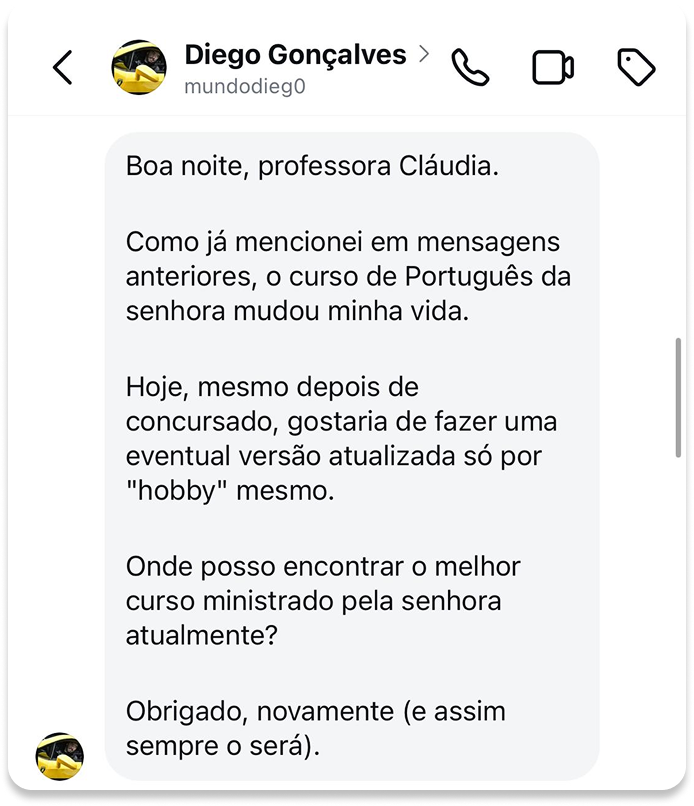Go back to the messages list

(63, 67)
